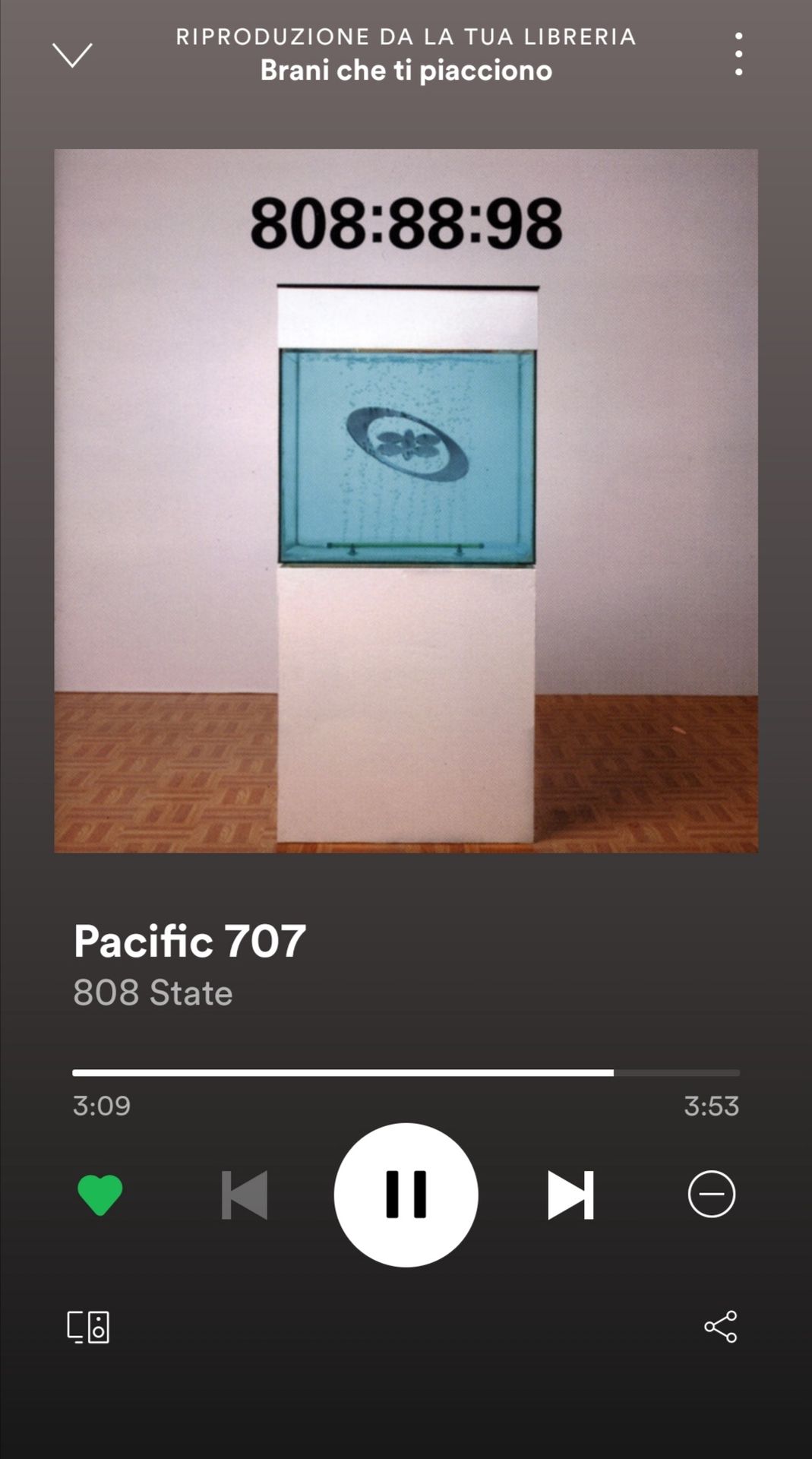Open the 808 State artist page
This screenshot has height=1459, width=812.
pyautogui.click(x=153, y=992)
